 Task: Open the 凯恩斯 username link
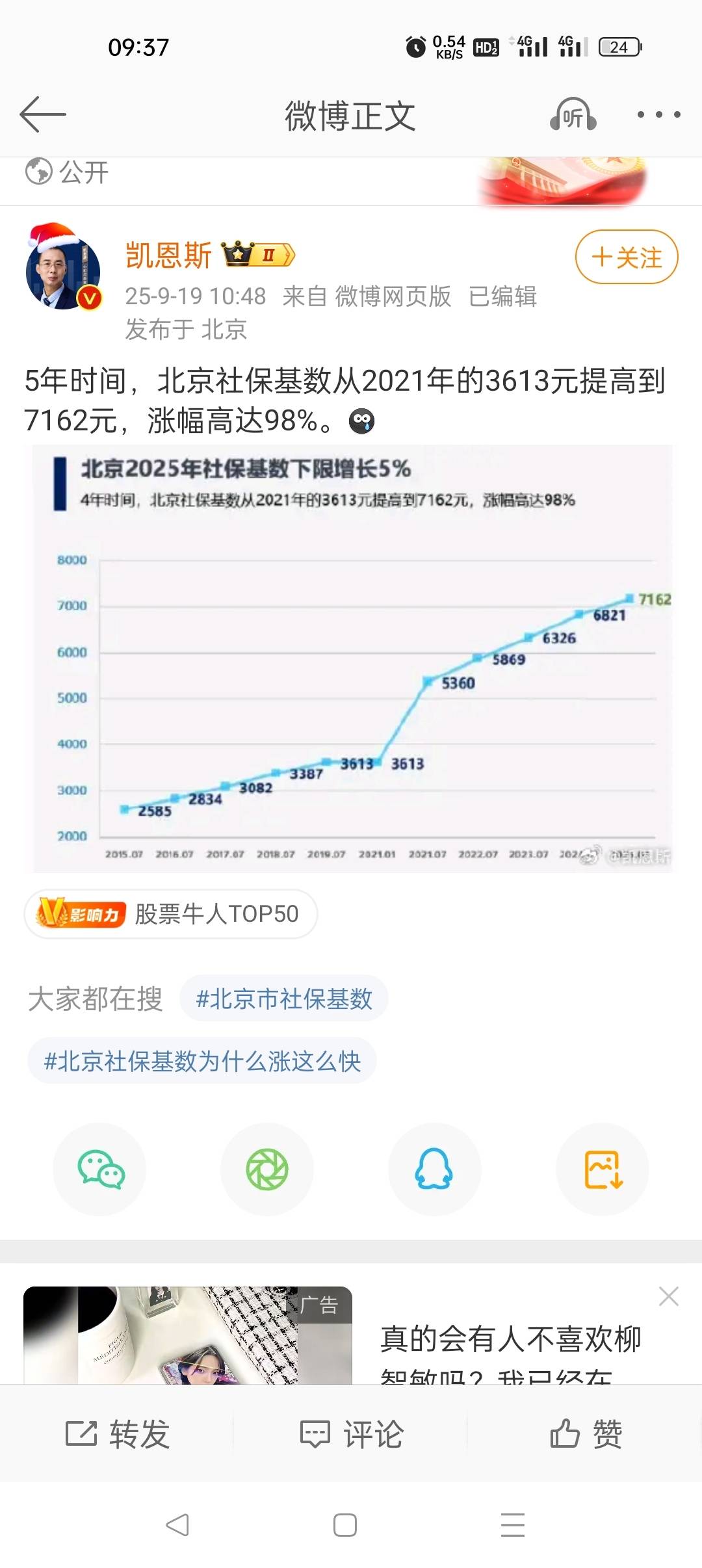[168, 255]
